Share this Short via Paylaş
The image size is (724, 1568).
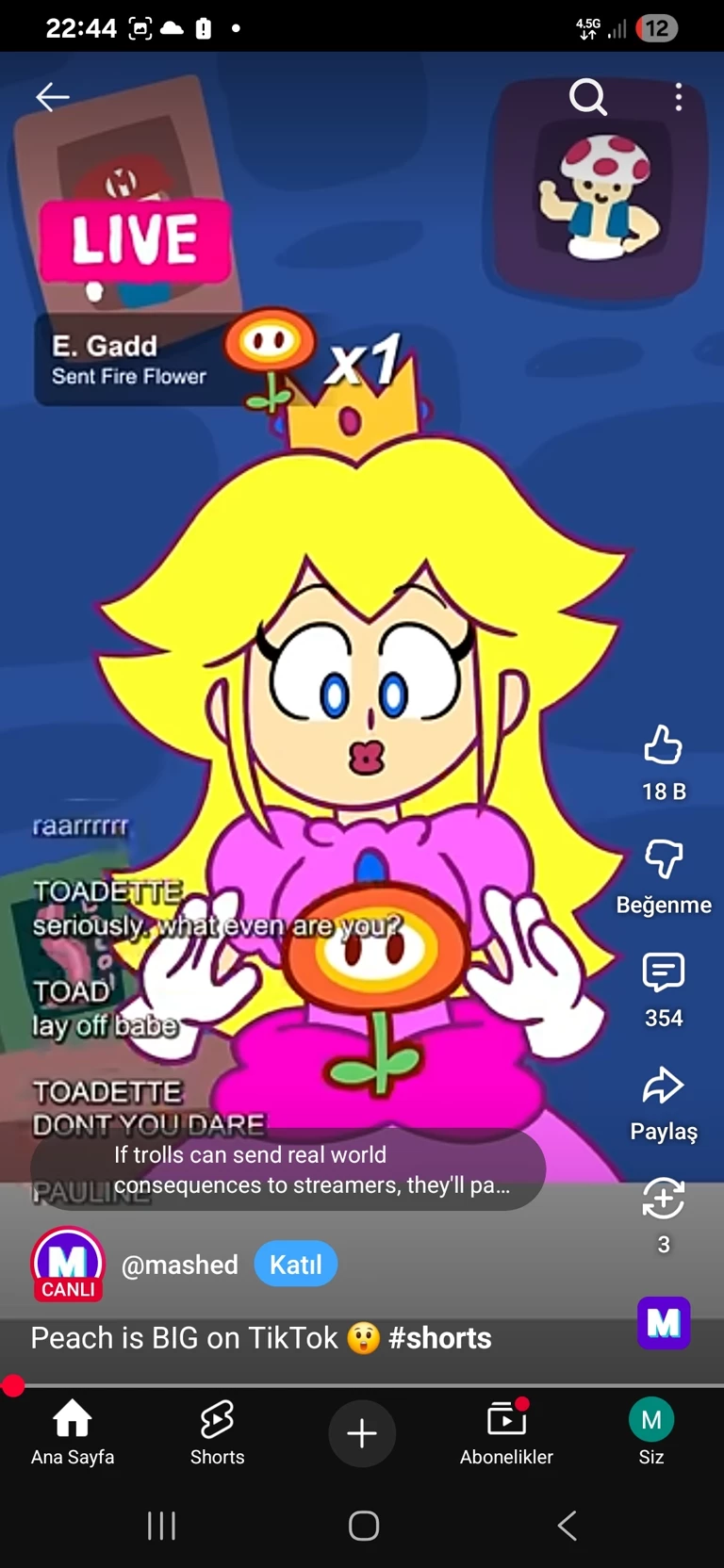664,1086
